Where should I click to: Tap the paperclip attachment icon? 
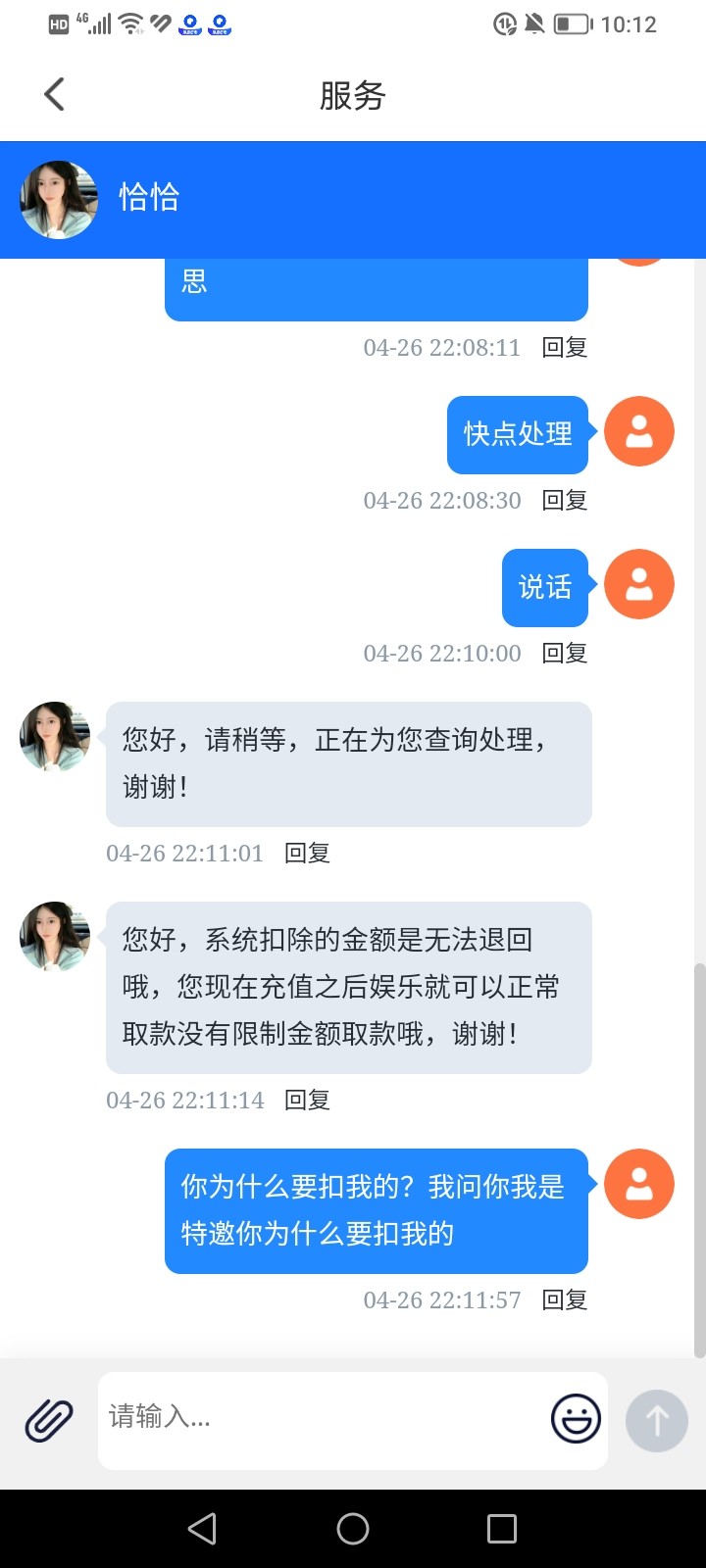pyautogui.click(x=49, y=1420)
